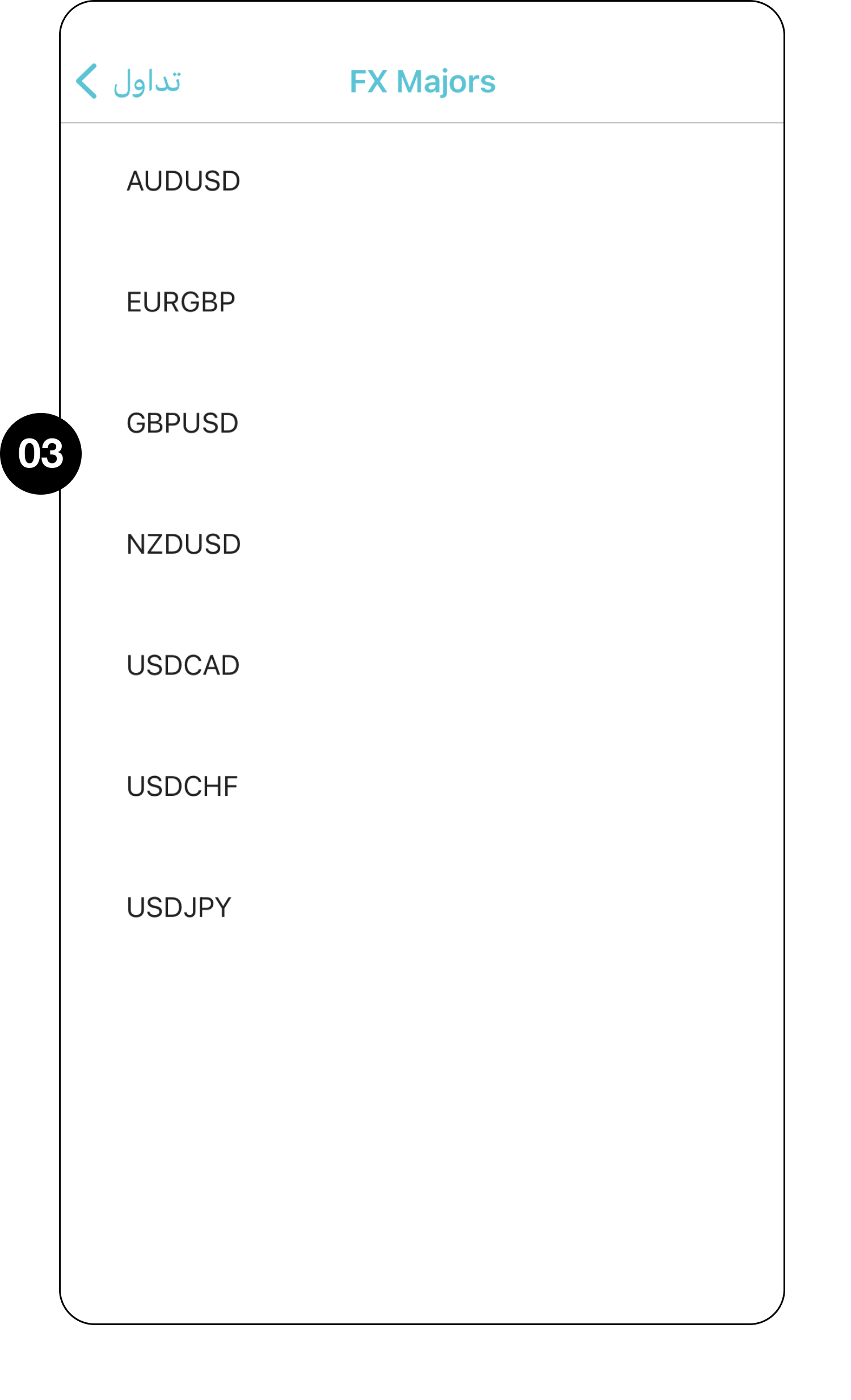Go back to the تداول screen

click(128, 81)
